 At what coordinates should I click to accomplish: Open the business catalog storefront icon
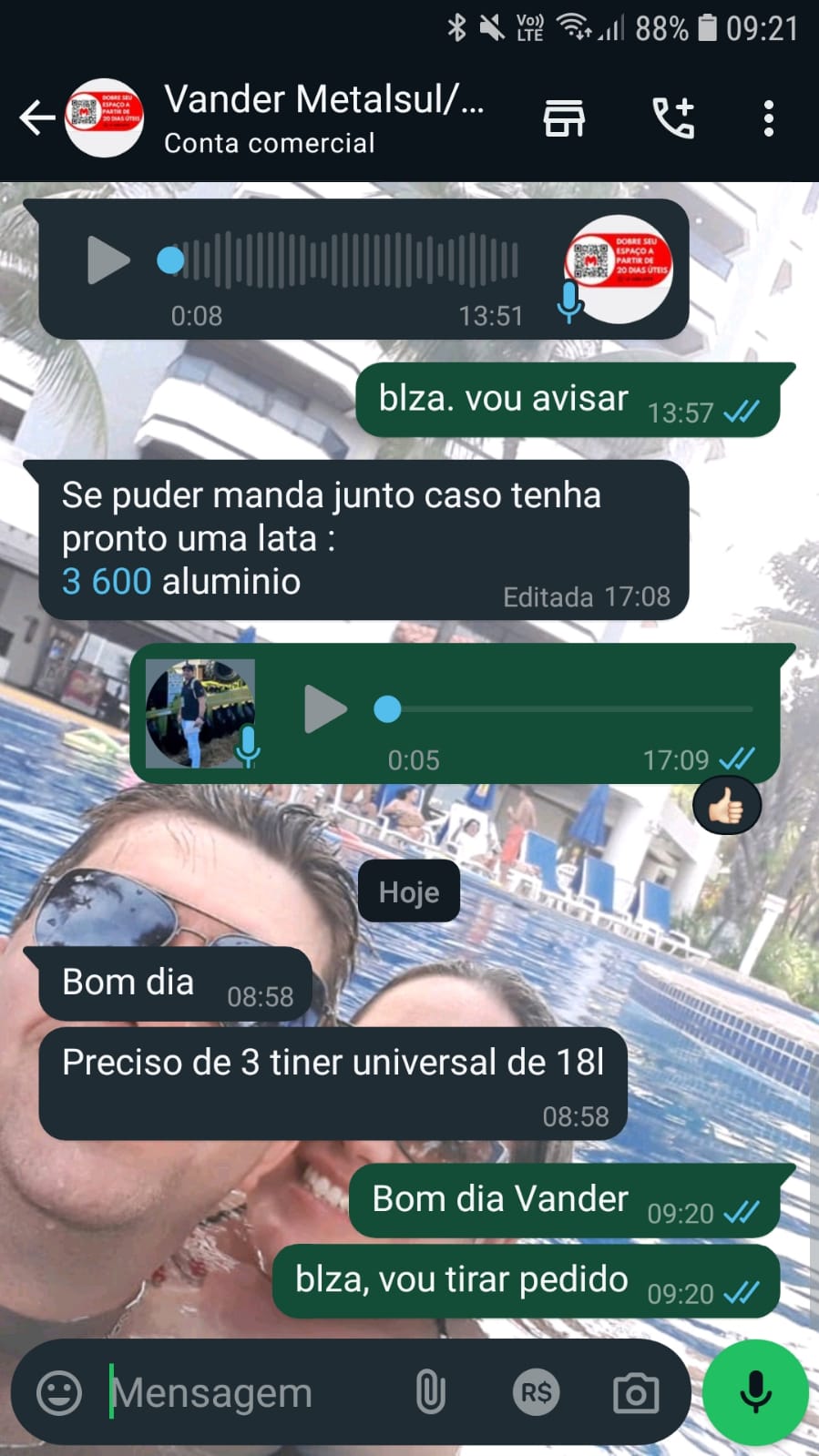pos(564,118)
